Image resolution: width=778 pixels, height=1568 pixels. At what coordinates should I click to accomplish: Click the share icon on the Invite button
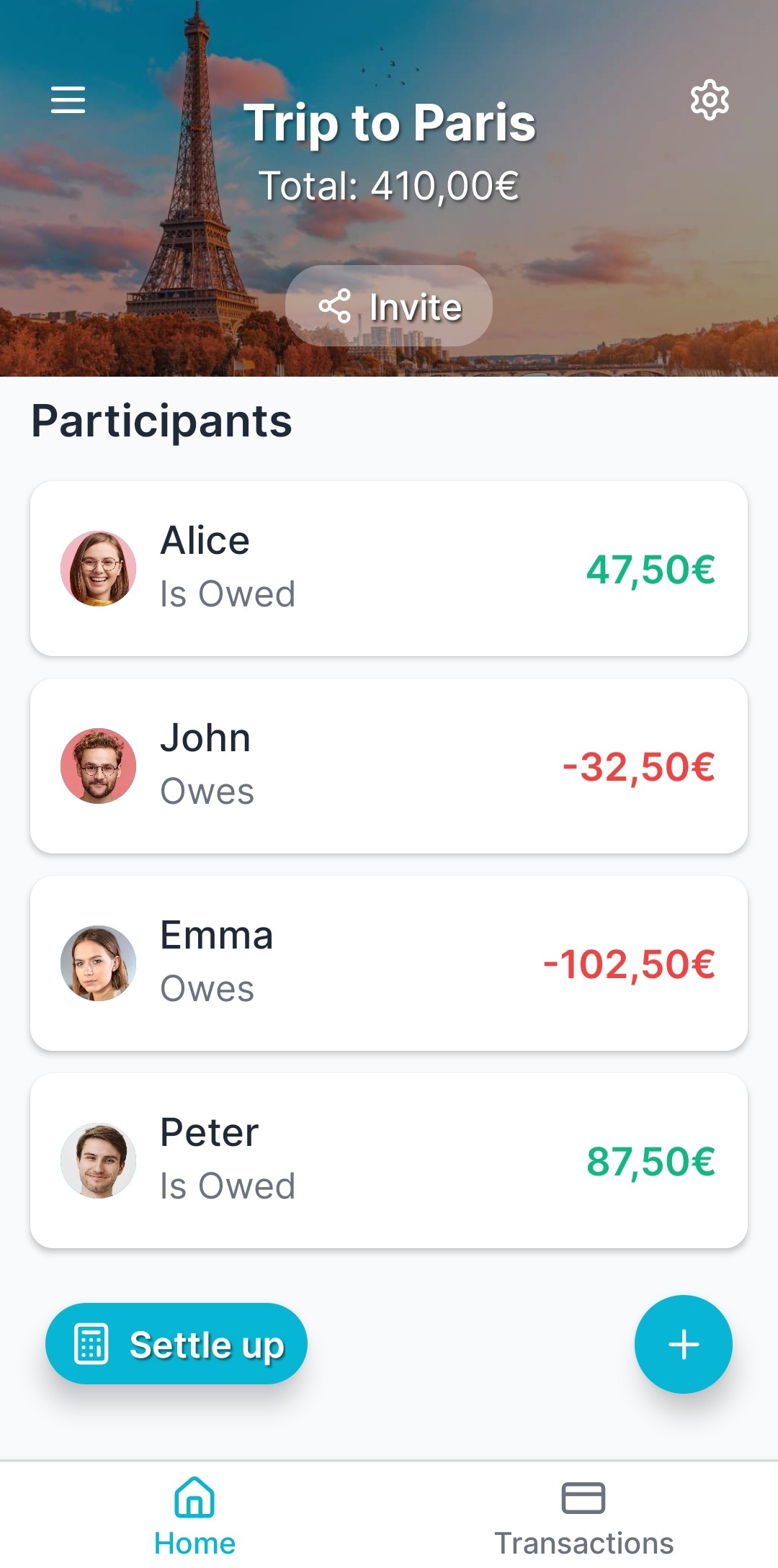click(336, 305)
